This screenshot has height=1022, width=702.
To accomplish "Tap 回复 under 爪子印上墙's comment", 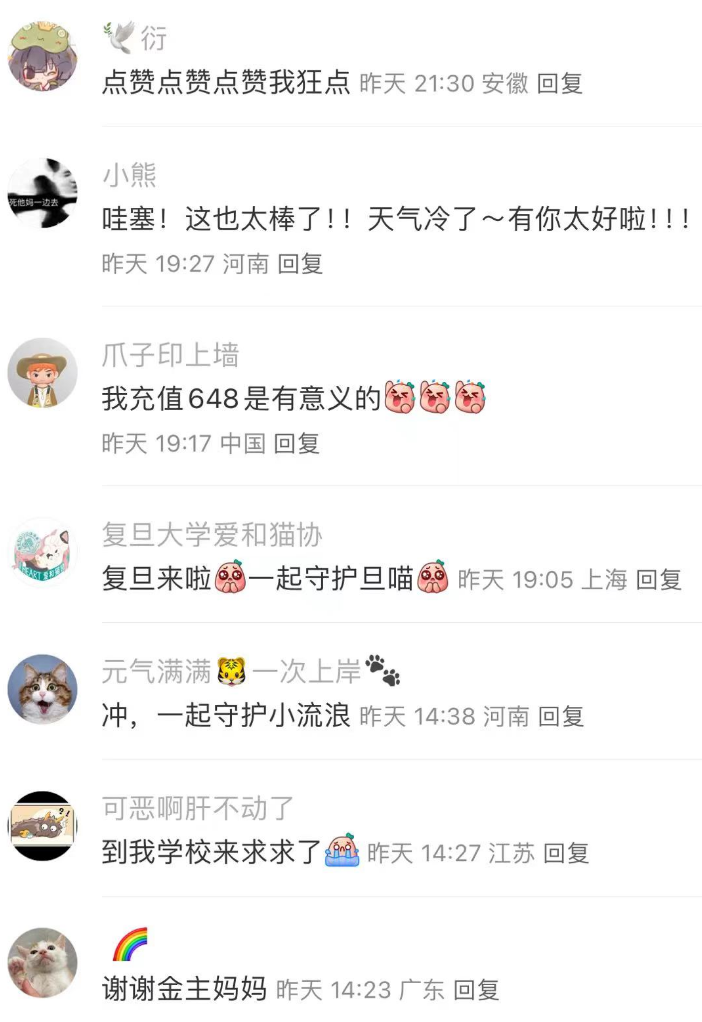I will point(296,443).
